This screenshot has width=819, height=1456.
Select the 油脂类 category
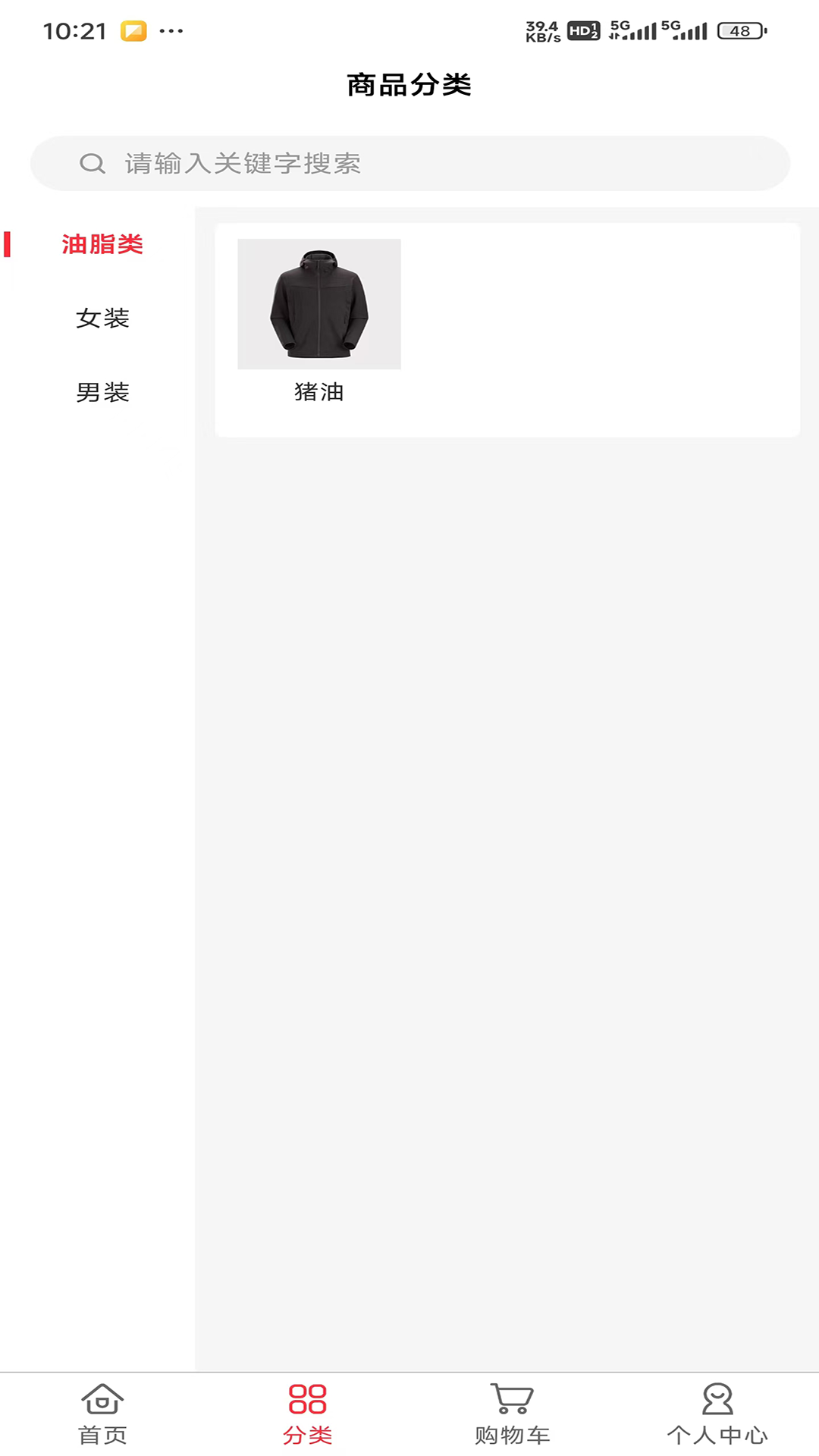[102, 244]
